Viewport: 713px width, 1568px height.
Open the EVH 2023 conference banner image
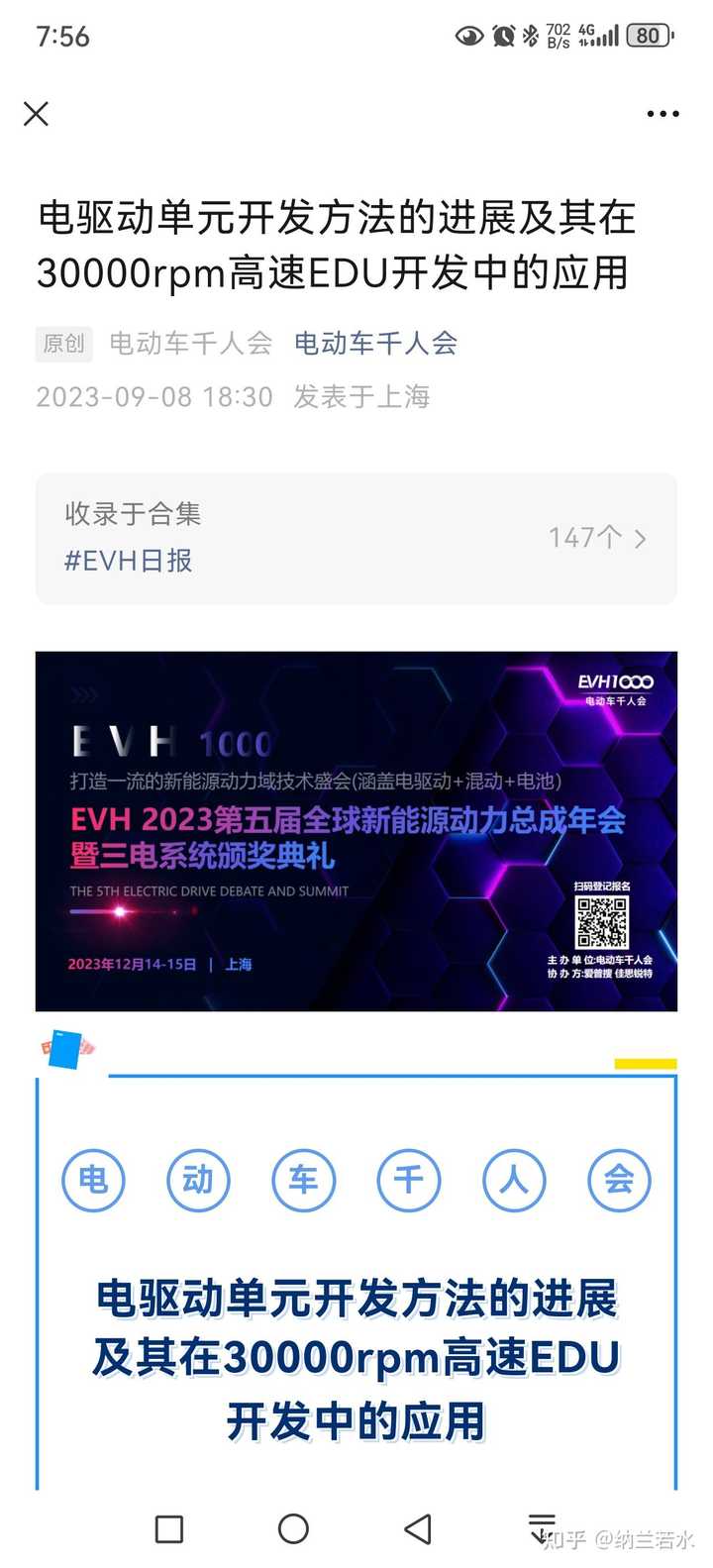coord(356,831)
